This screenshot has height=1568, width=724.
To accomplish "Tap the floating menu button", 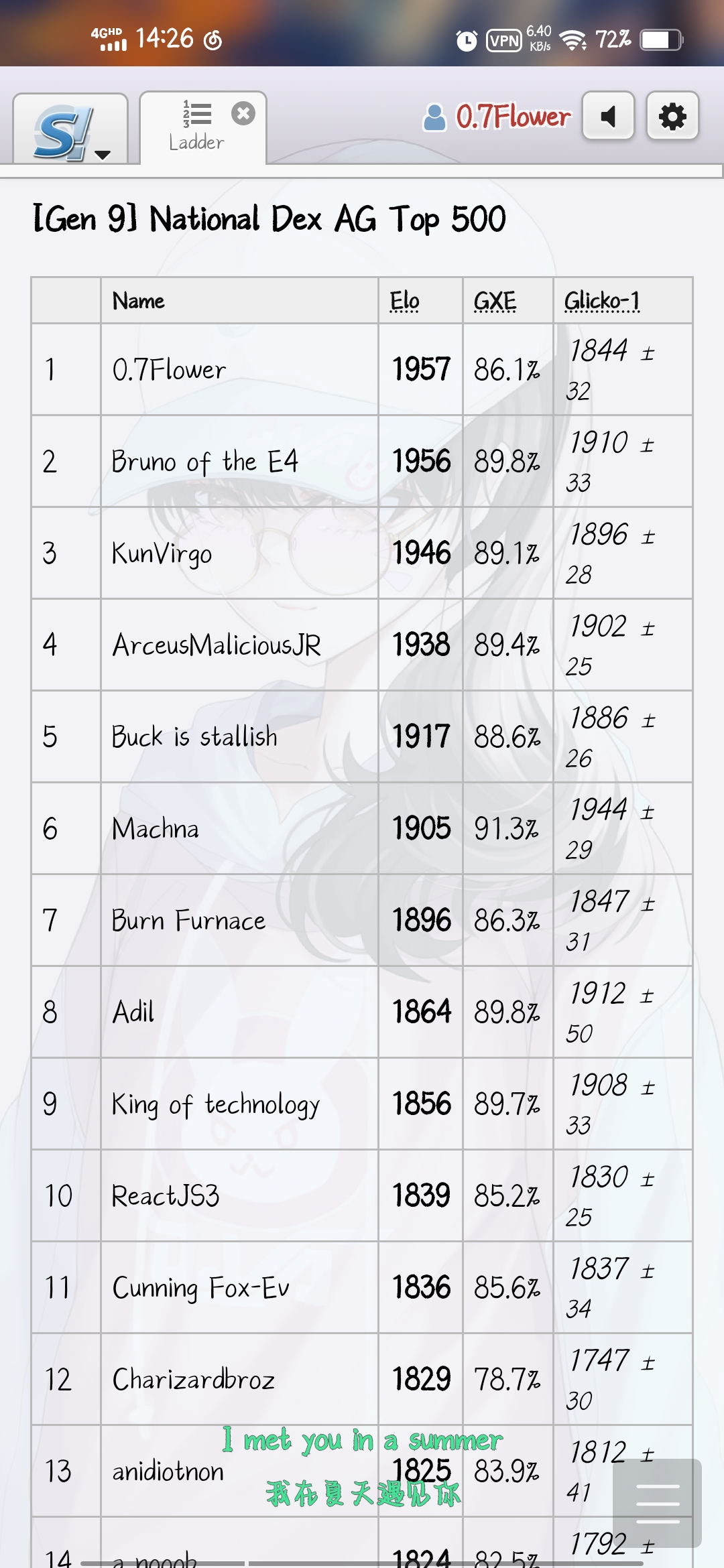I will click(x=657, y=1502).
